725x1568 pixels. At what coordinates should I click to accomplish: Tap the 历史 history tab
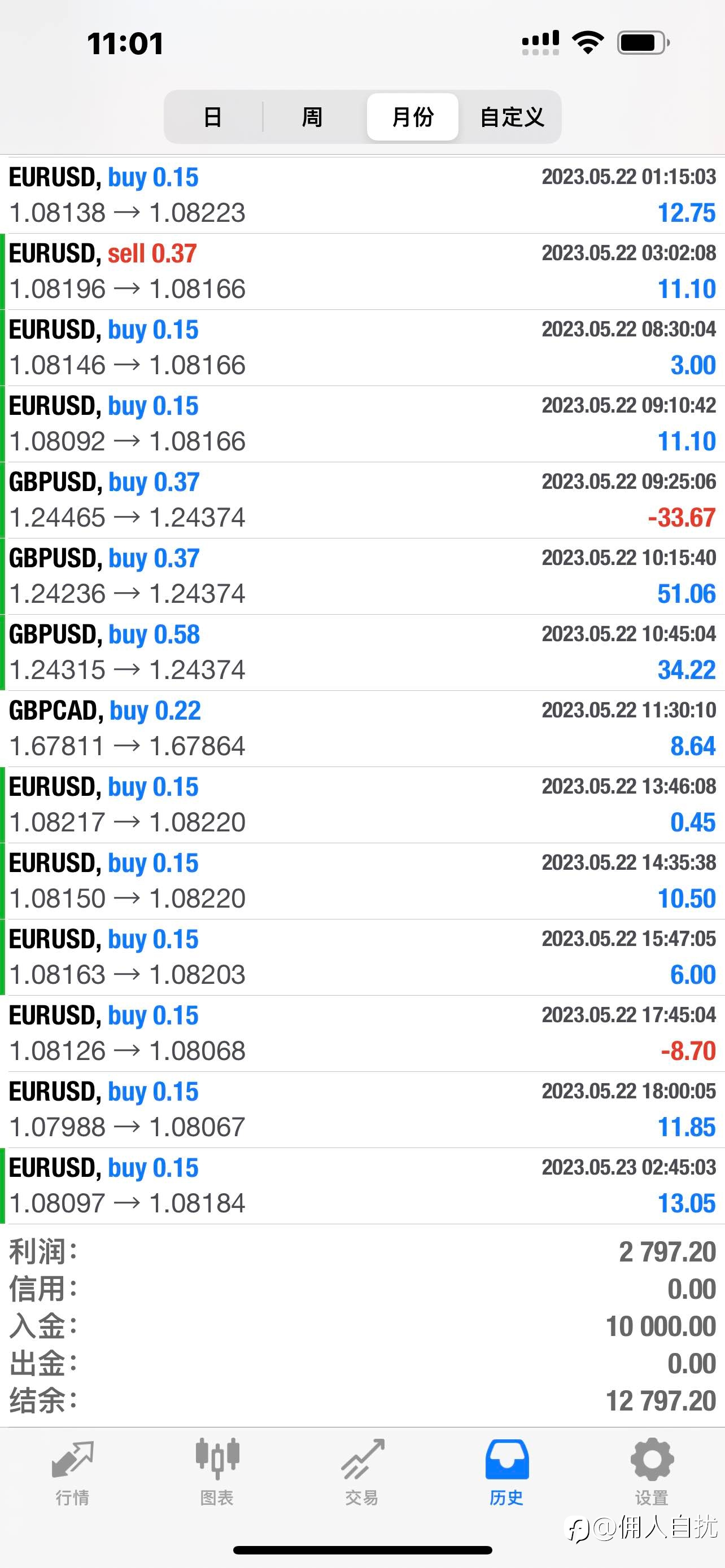[506, 1472]
